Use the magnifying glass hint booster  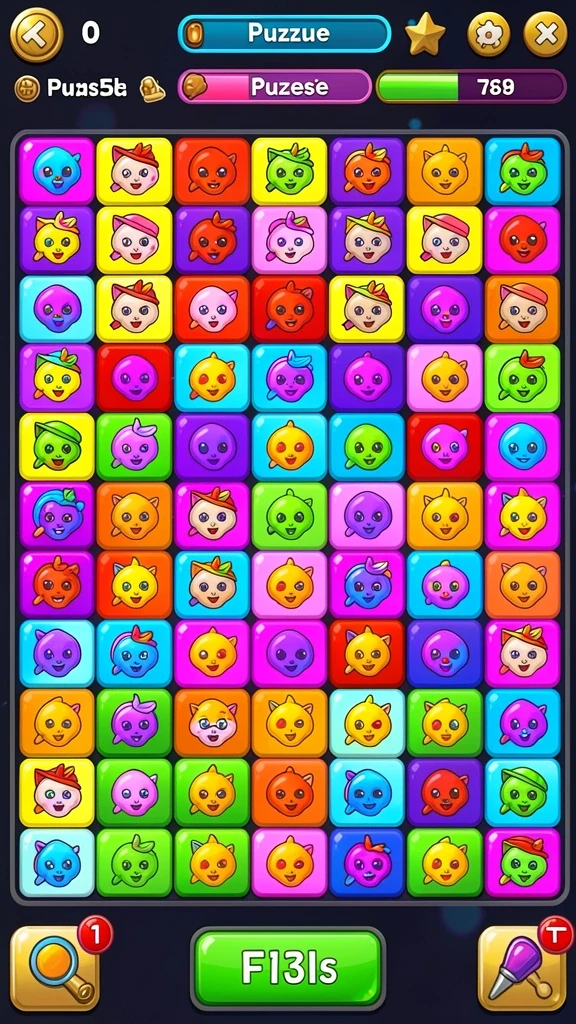pyautogui.click(x=56, y=968)
